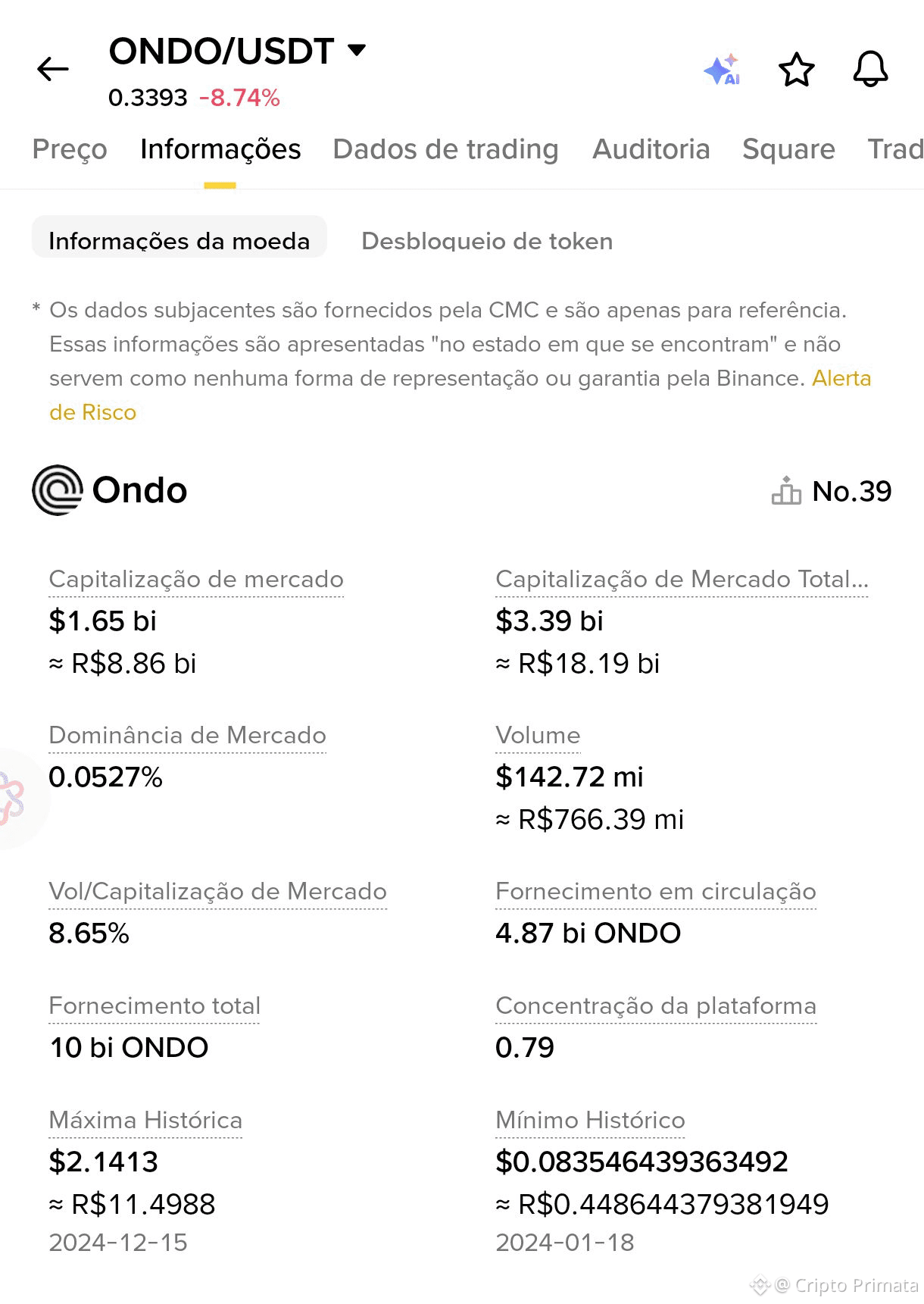This screenshot has width=924, height=1304.
Task: Show explanation for Capitalização de mercado
Action: click(196, 579)
